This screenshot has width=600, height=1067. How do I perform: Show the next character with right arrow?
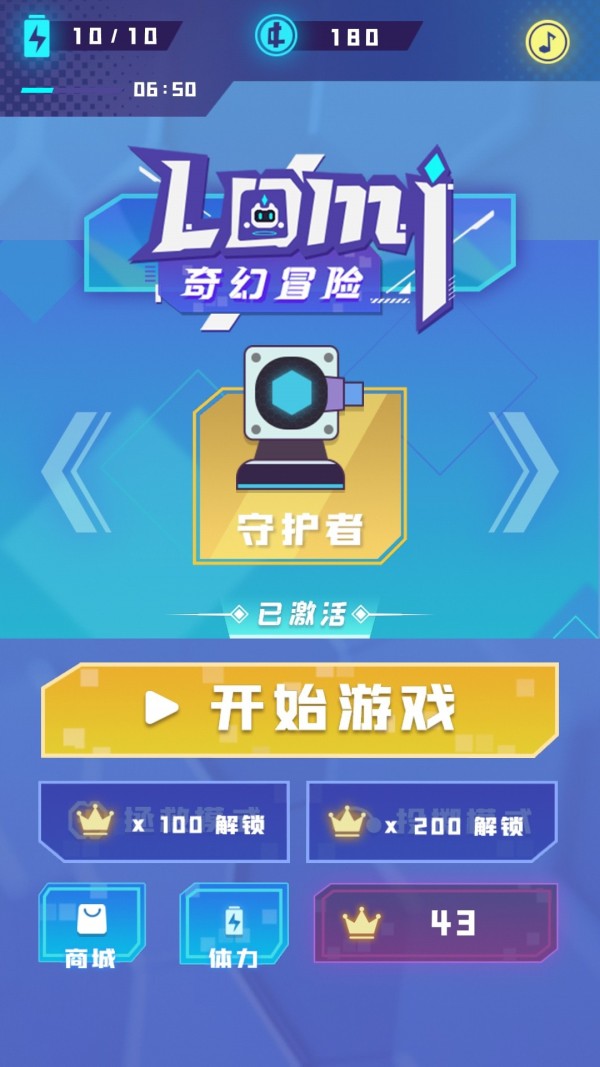coord(523,471)
